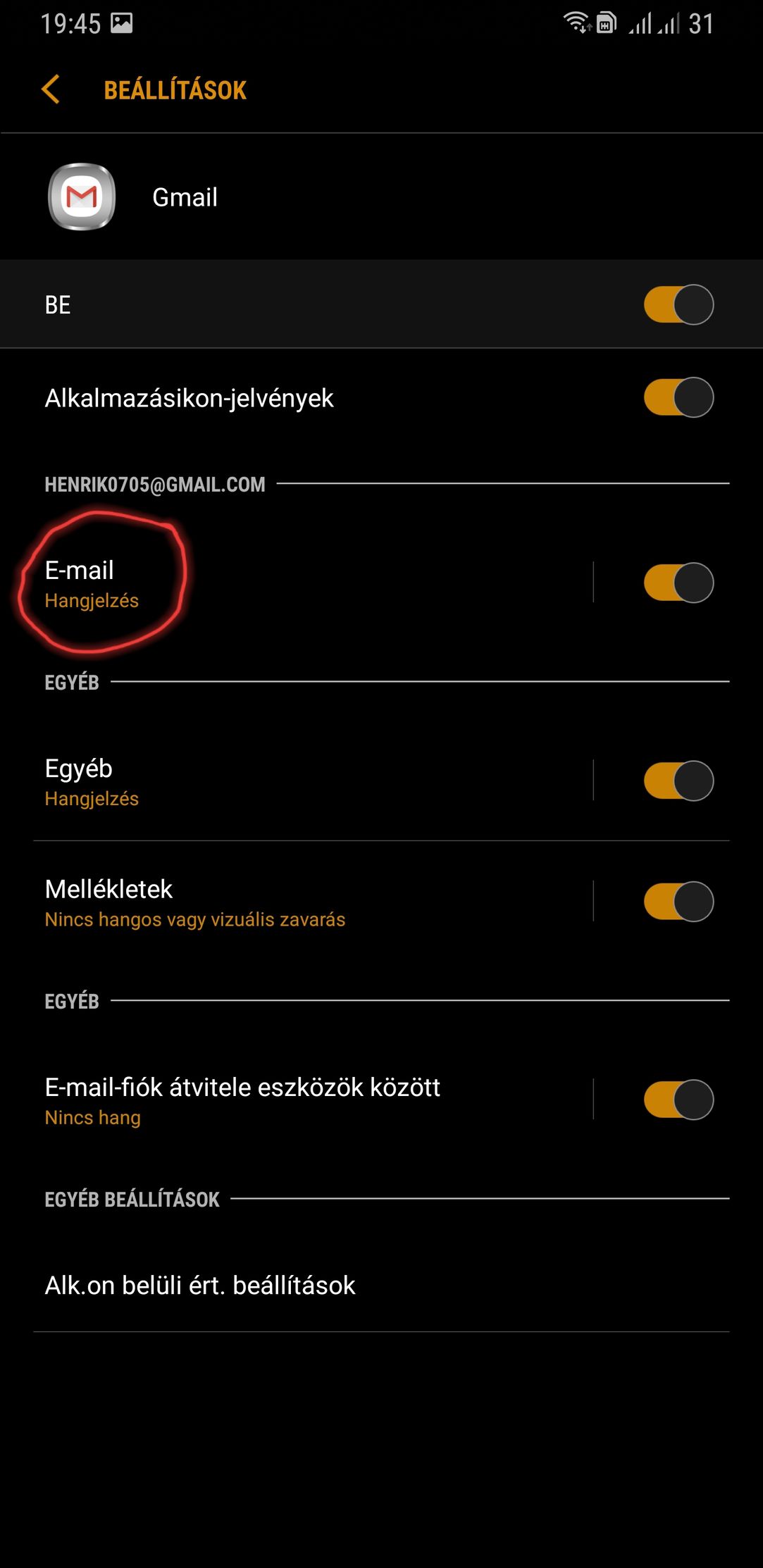Viewport: 763px width, 1568px height.
Task: Open E-mail-fiók átvitele eszközök között
Action: [282, 1100]
